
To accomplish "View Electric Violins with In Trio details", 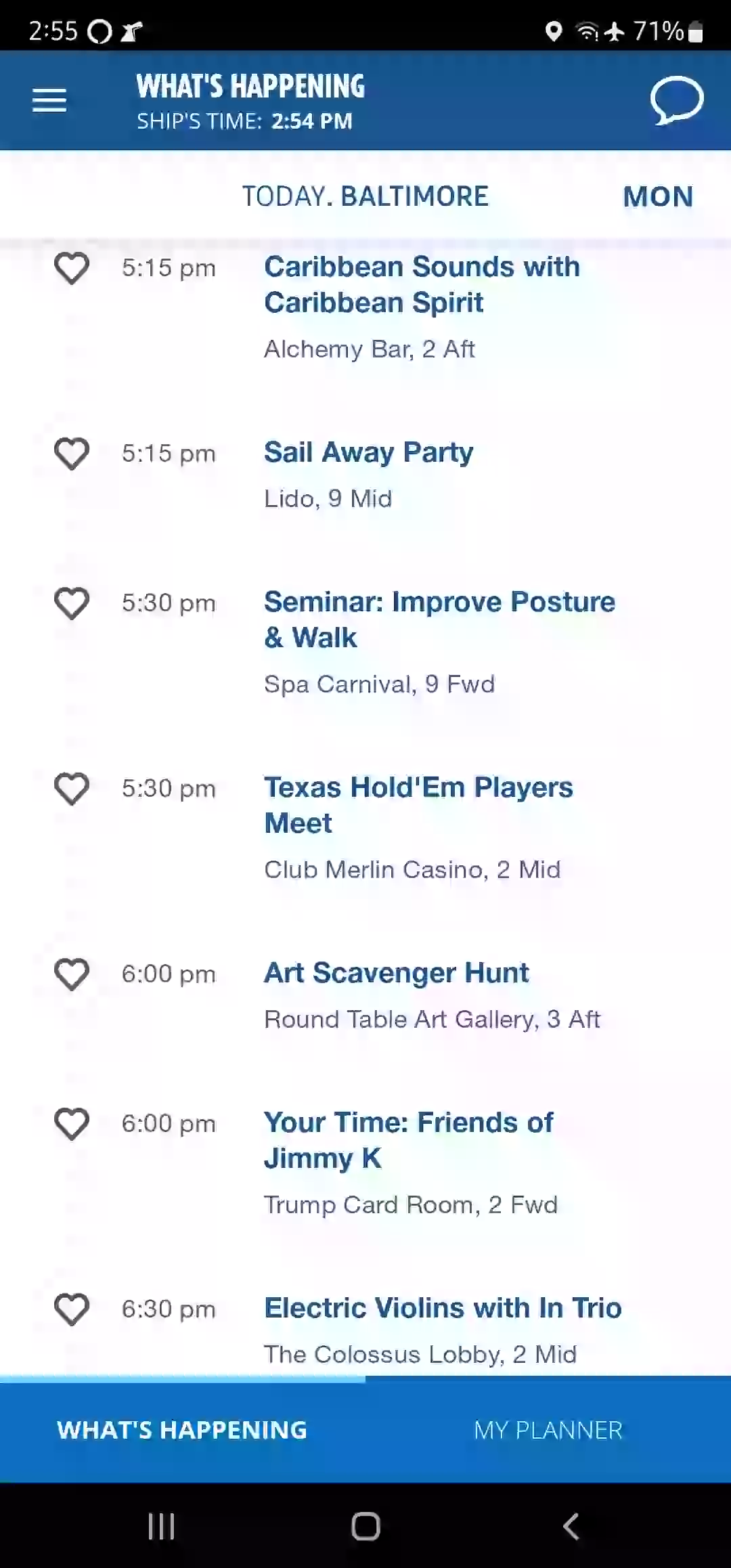I will [x=443, y=1308].
